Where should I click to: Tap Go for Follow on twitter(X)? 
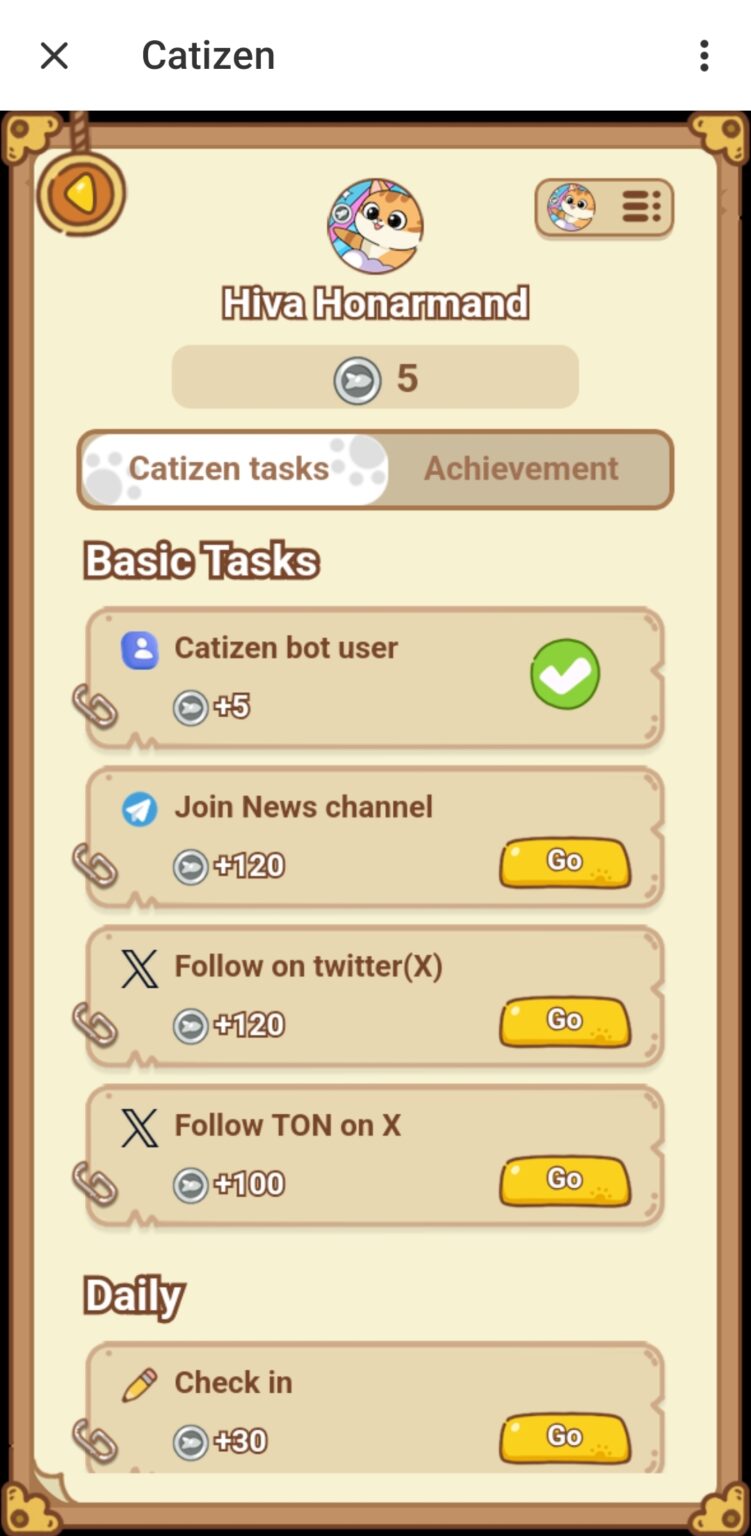click(x=565, y=1021)
